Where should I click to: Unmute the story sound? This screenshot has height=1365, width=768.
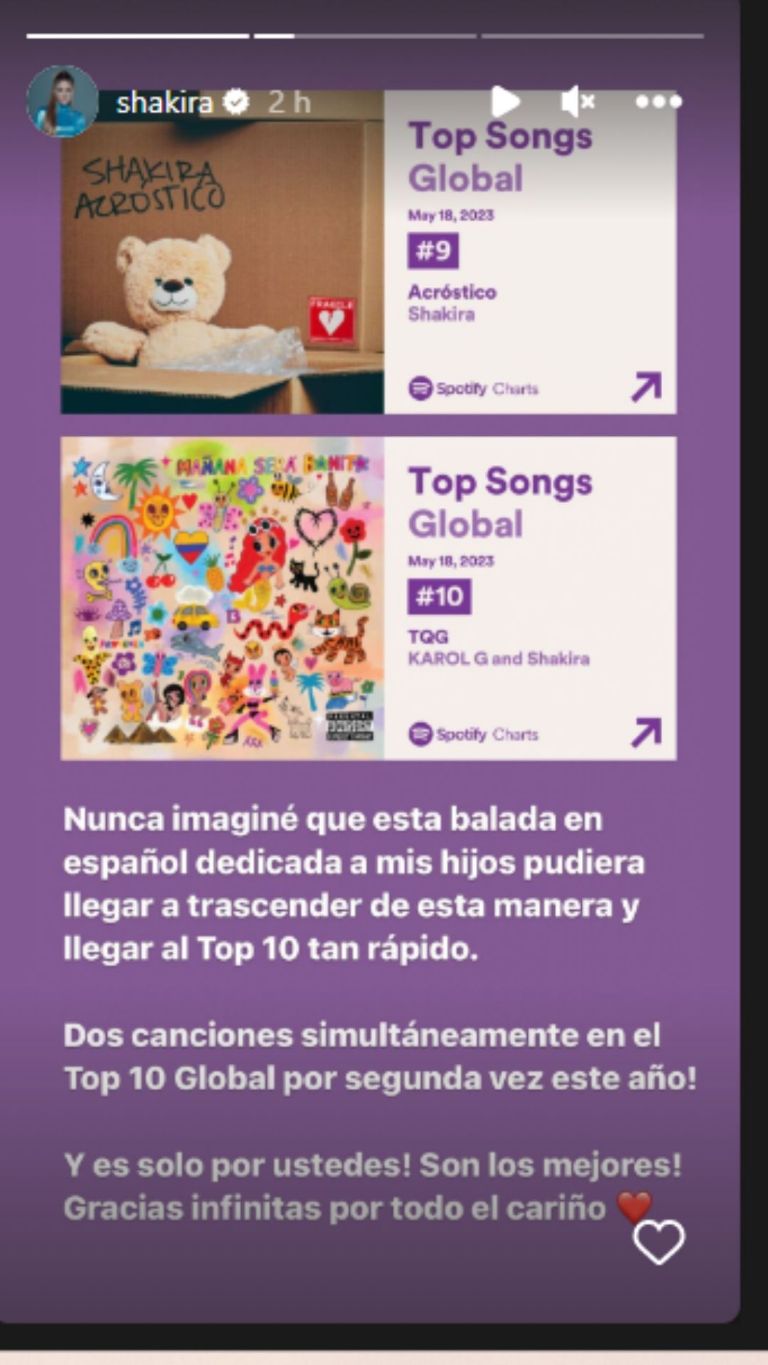(577, 101)
